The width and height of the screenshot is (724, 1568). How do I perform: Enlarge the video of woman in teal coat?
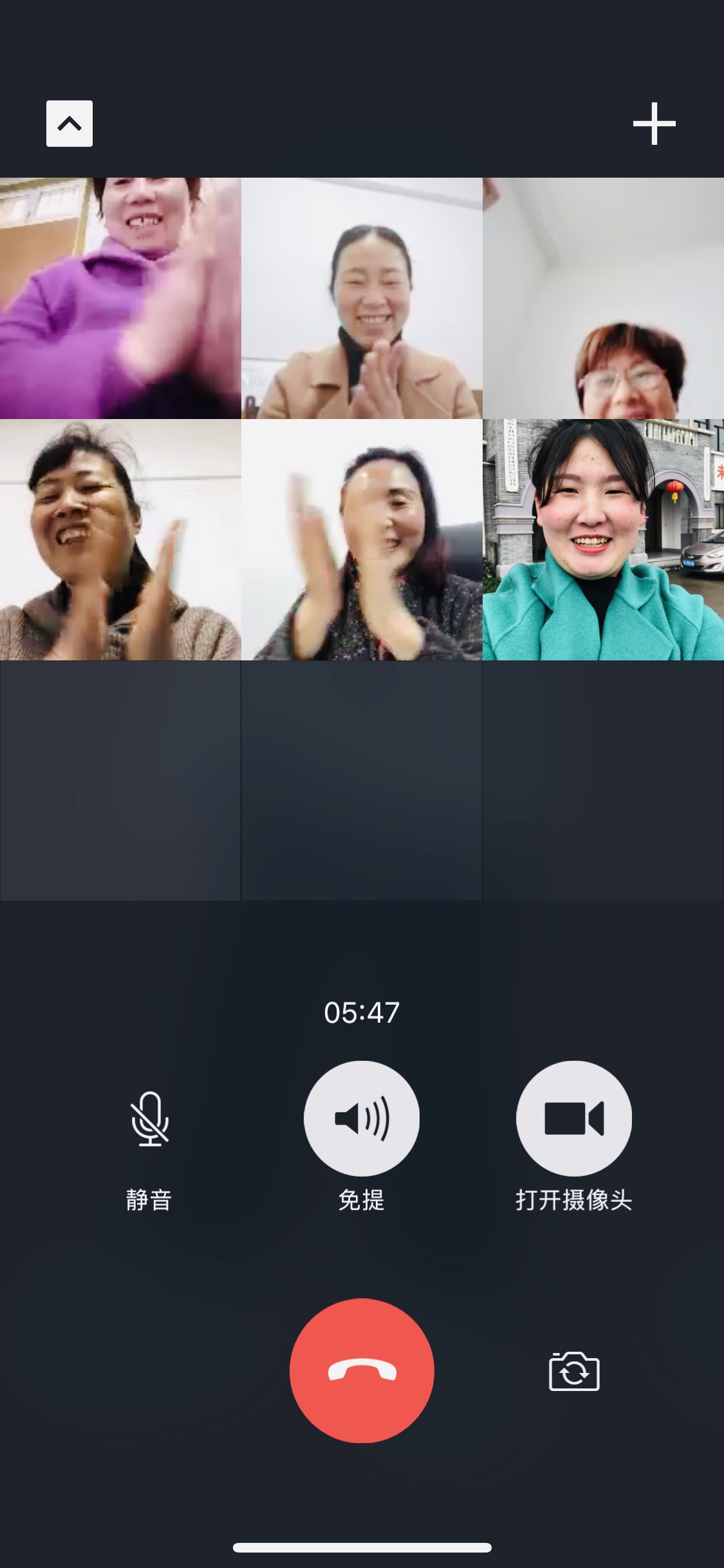603,539
